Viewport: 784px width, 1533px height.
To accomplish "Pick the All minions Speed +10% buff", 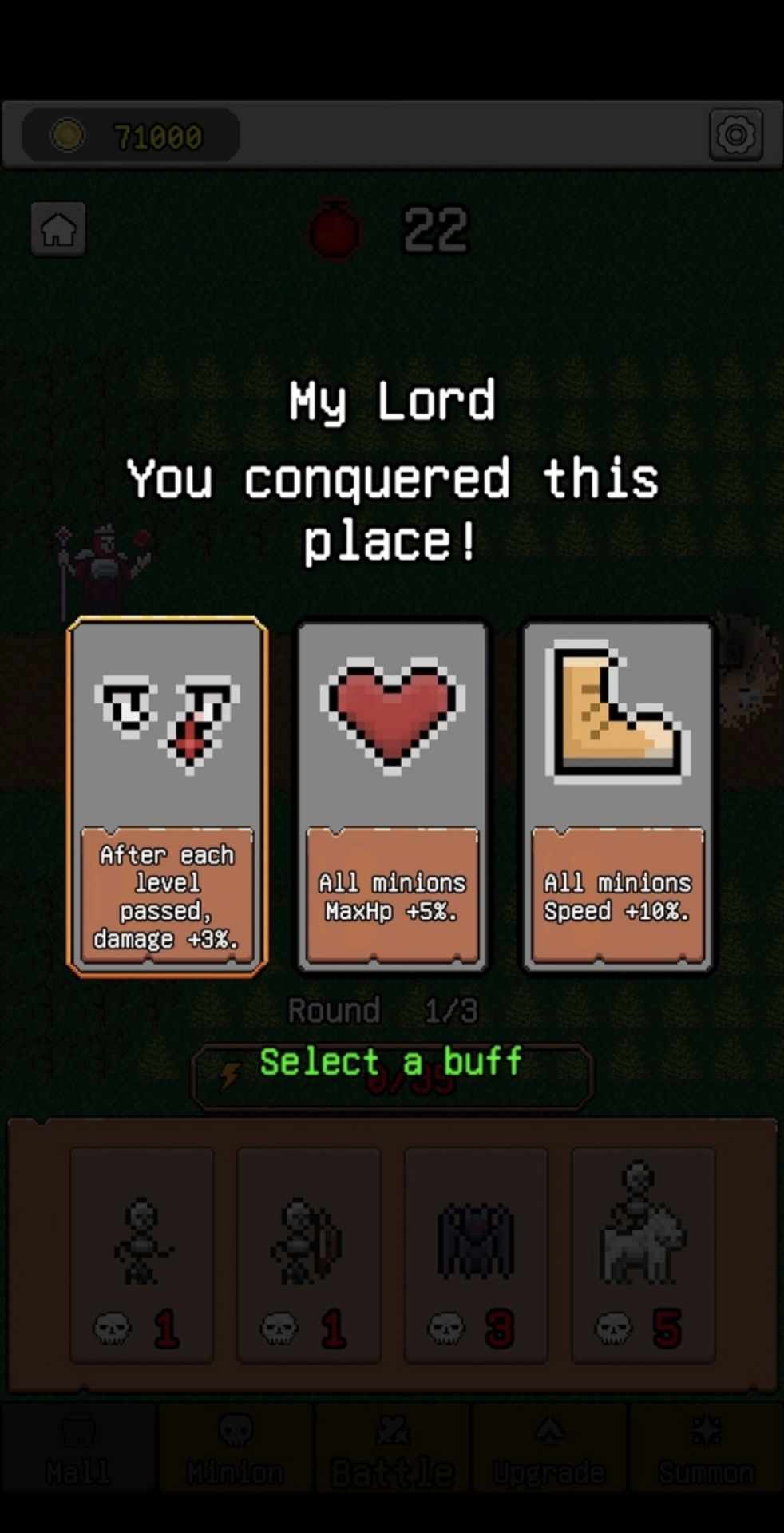I will pos(617,797).
